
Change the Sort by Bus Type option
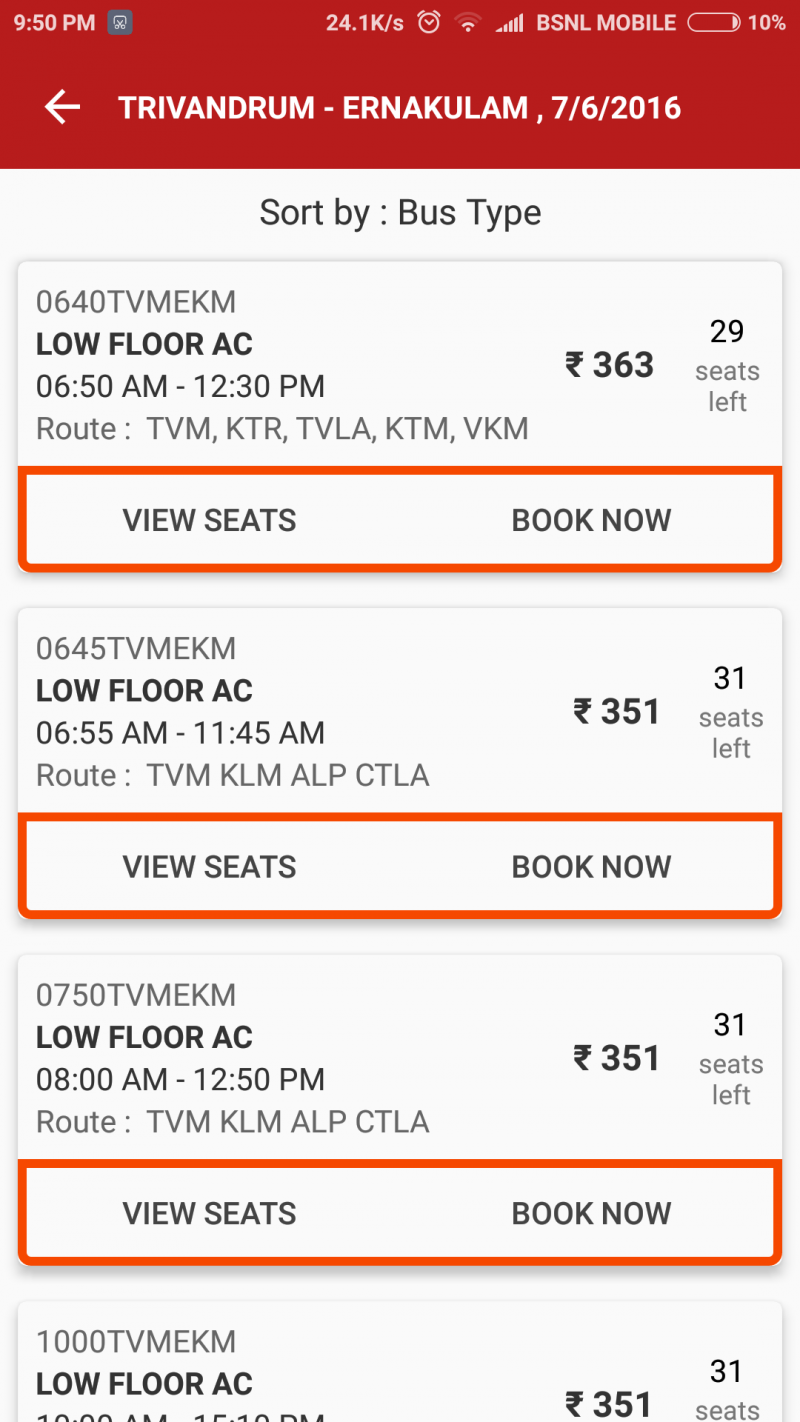point(400,213)
